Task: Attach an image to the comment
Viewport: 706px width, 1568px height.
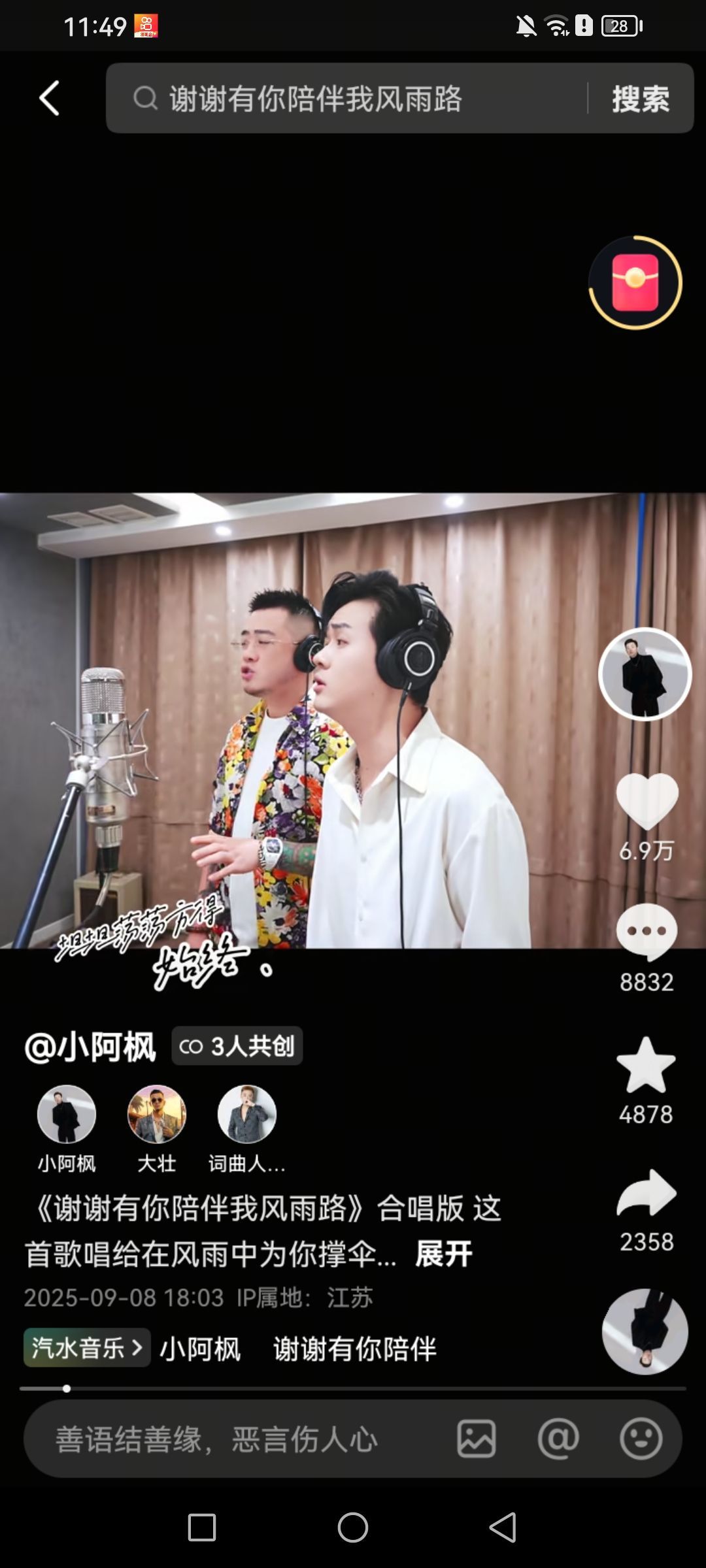Action: (x=476, y=1439)
